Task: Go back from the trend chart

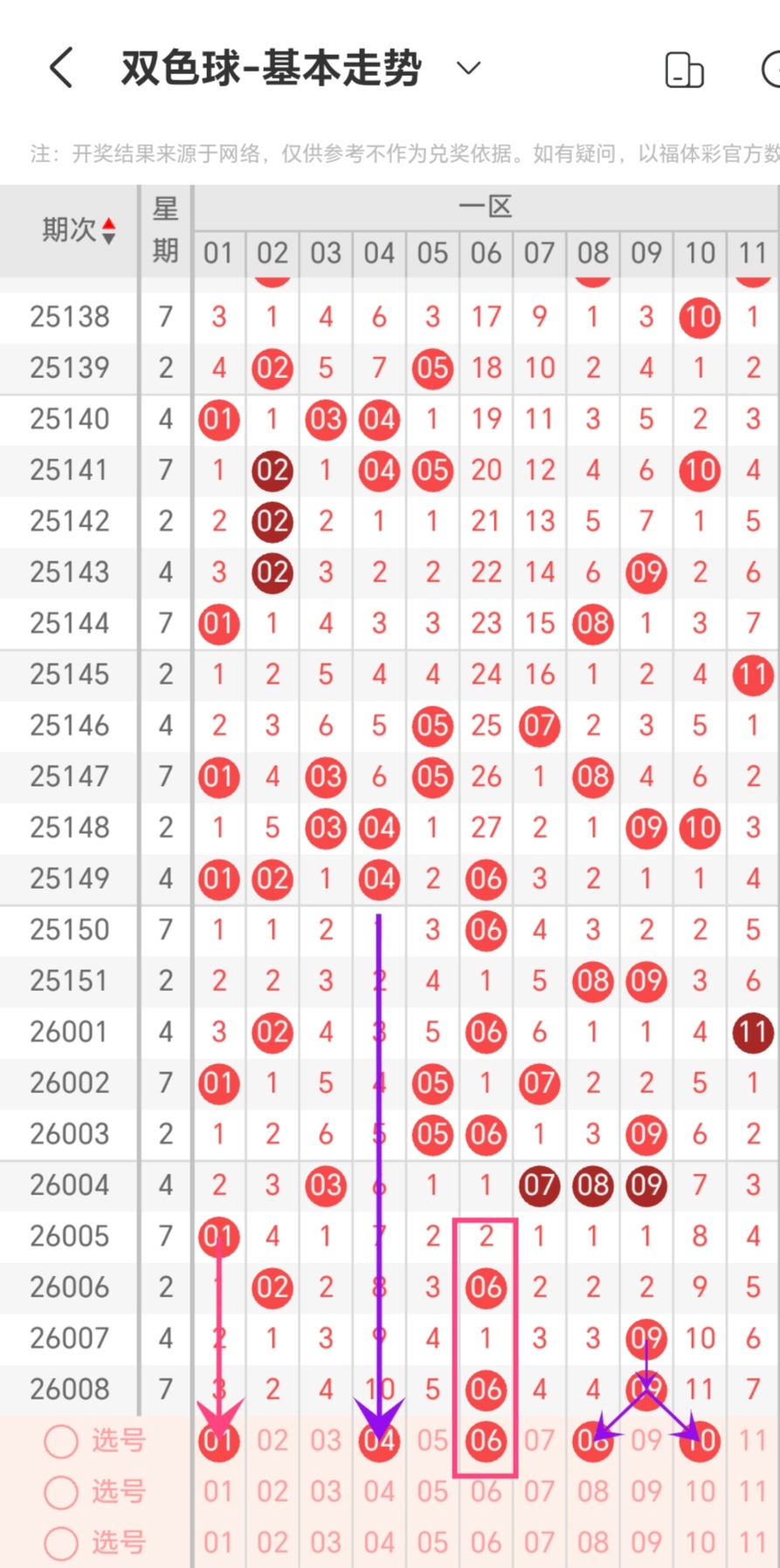Action: point(61,68)
